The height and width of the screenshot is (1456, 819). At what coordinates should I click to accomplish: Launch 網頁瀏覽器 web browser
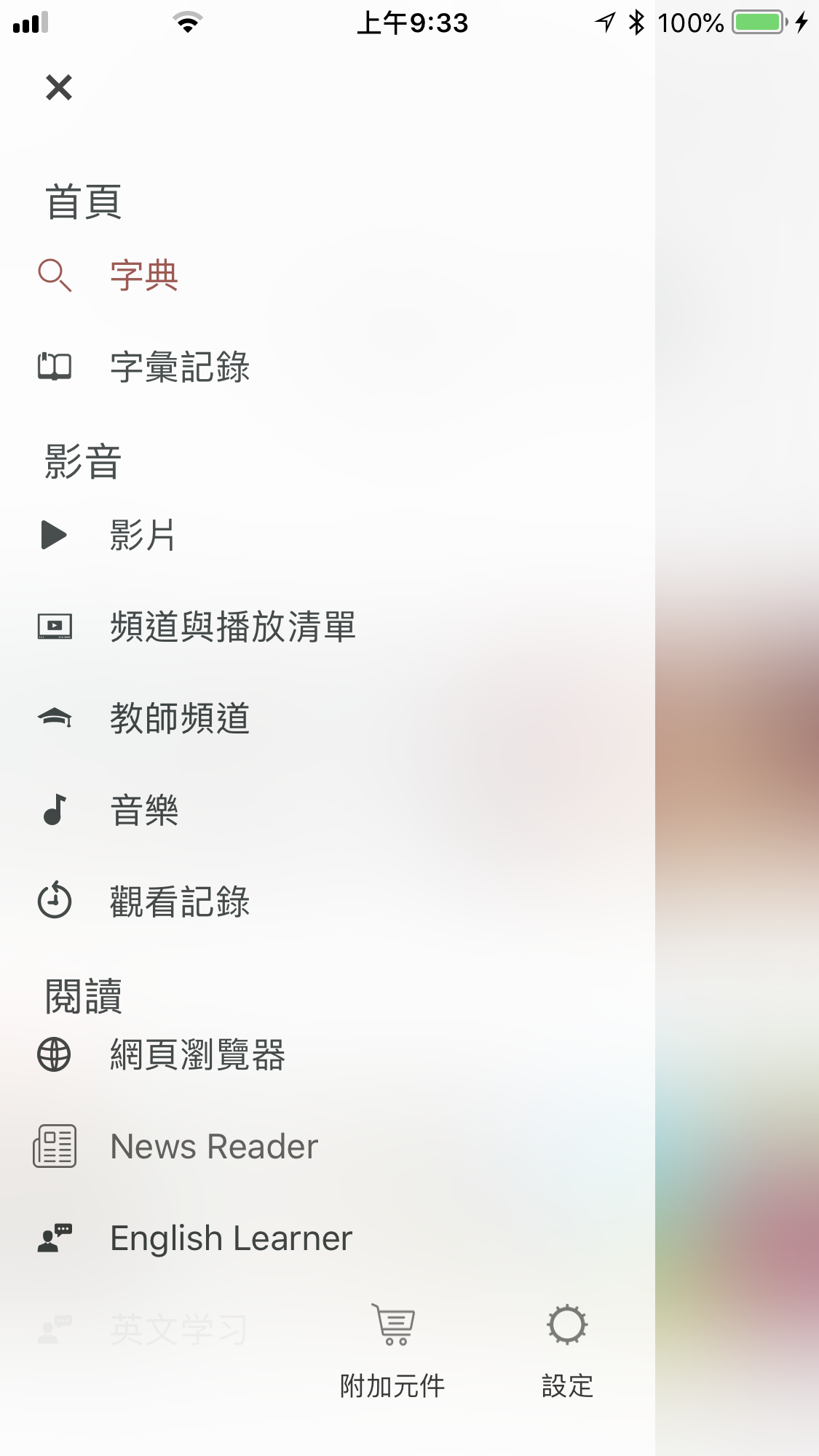[x=197, y=1055]
